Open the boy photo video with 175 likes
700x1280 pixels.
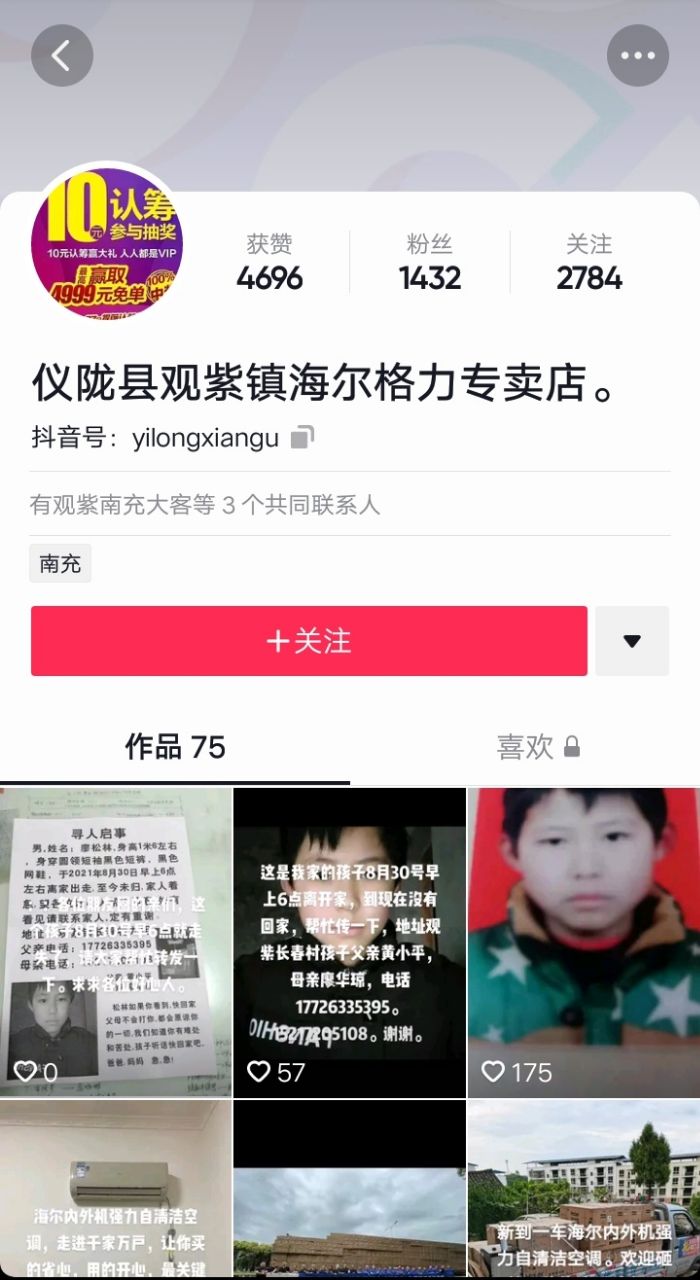coord(584,942)
